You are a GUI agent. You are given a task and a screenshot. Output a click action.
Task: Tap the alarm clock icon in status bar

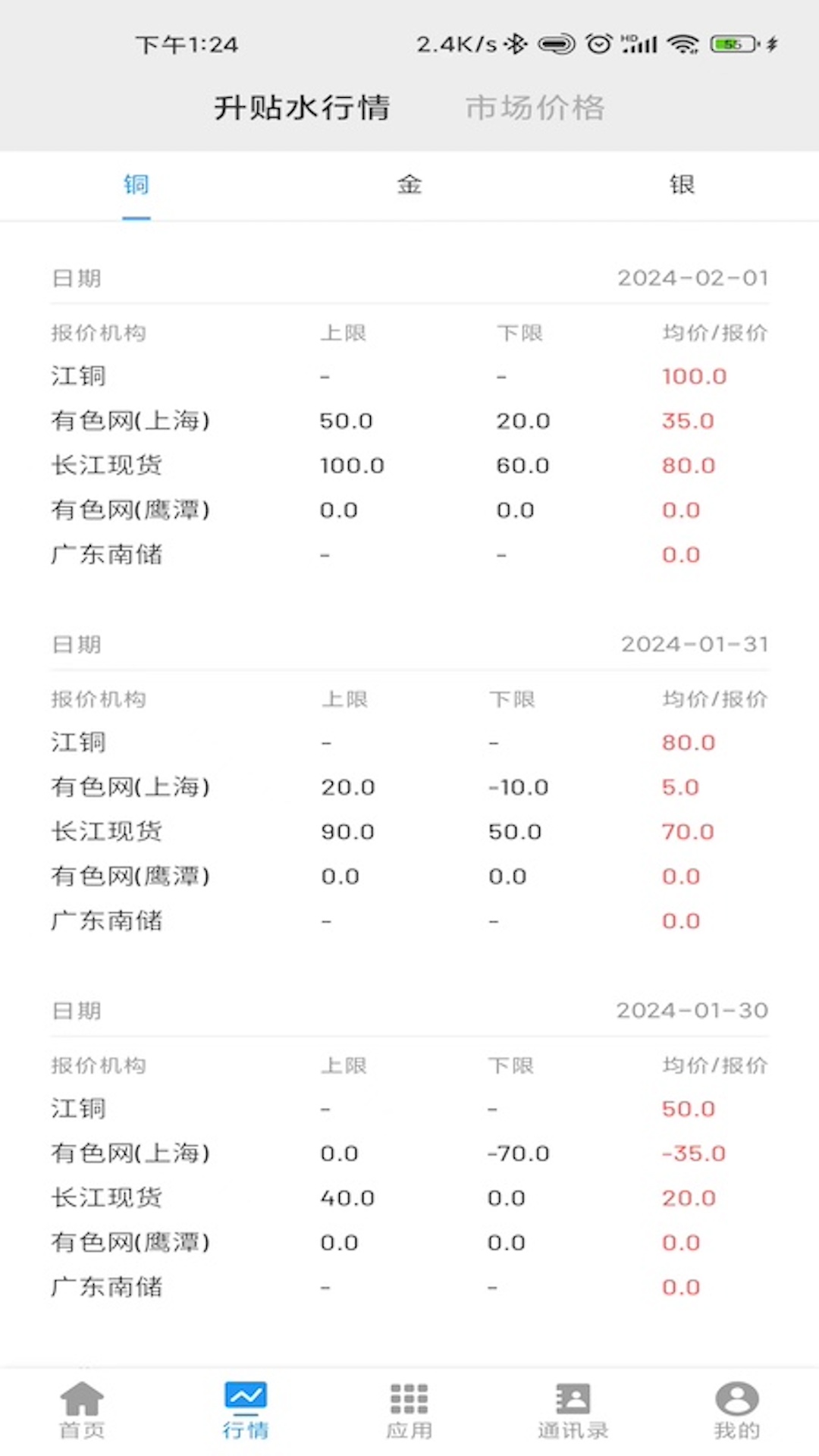tap(598, 44)
